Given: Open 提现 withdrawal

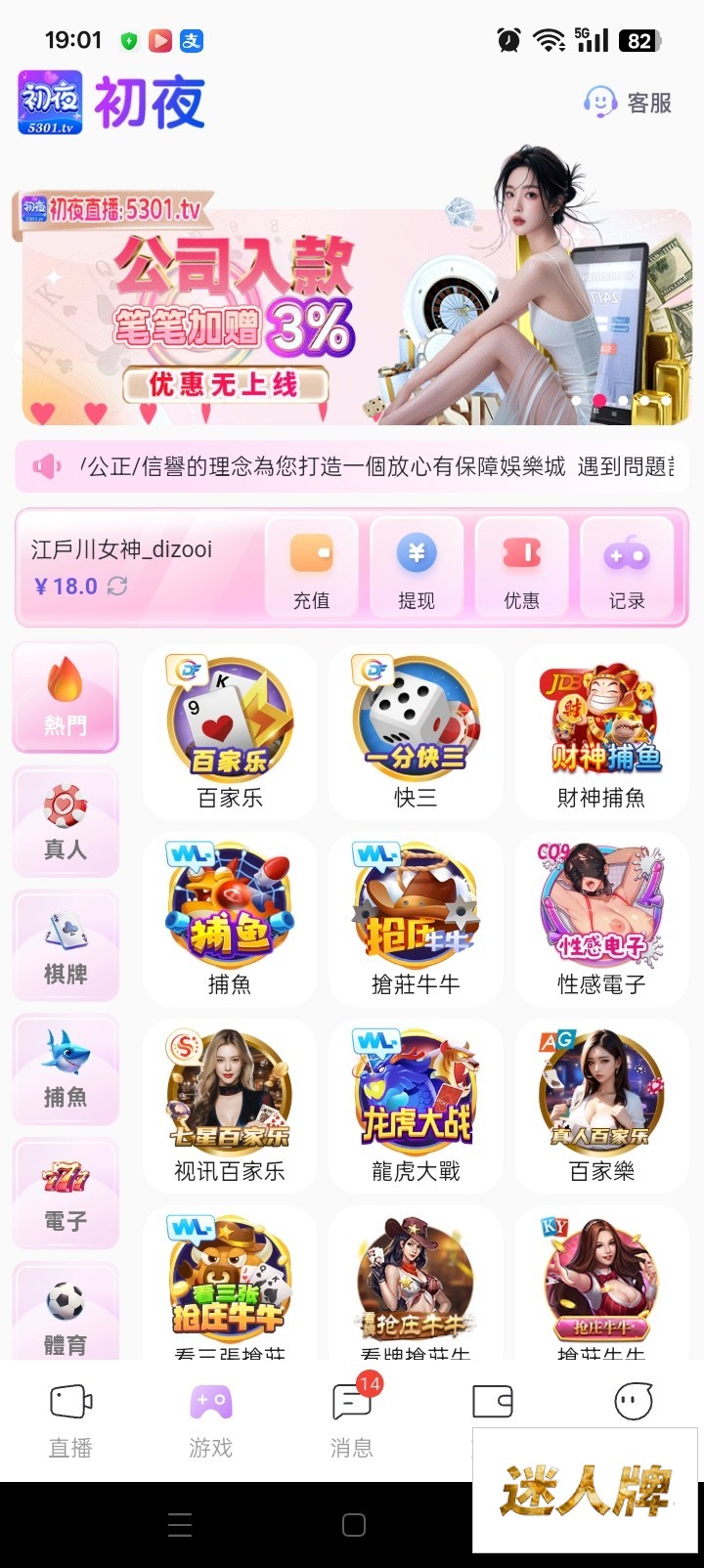Looking at the screenshot, I should (x=417, y=567).
